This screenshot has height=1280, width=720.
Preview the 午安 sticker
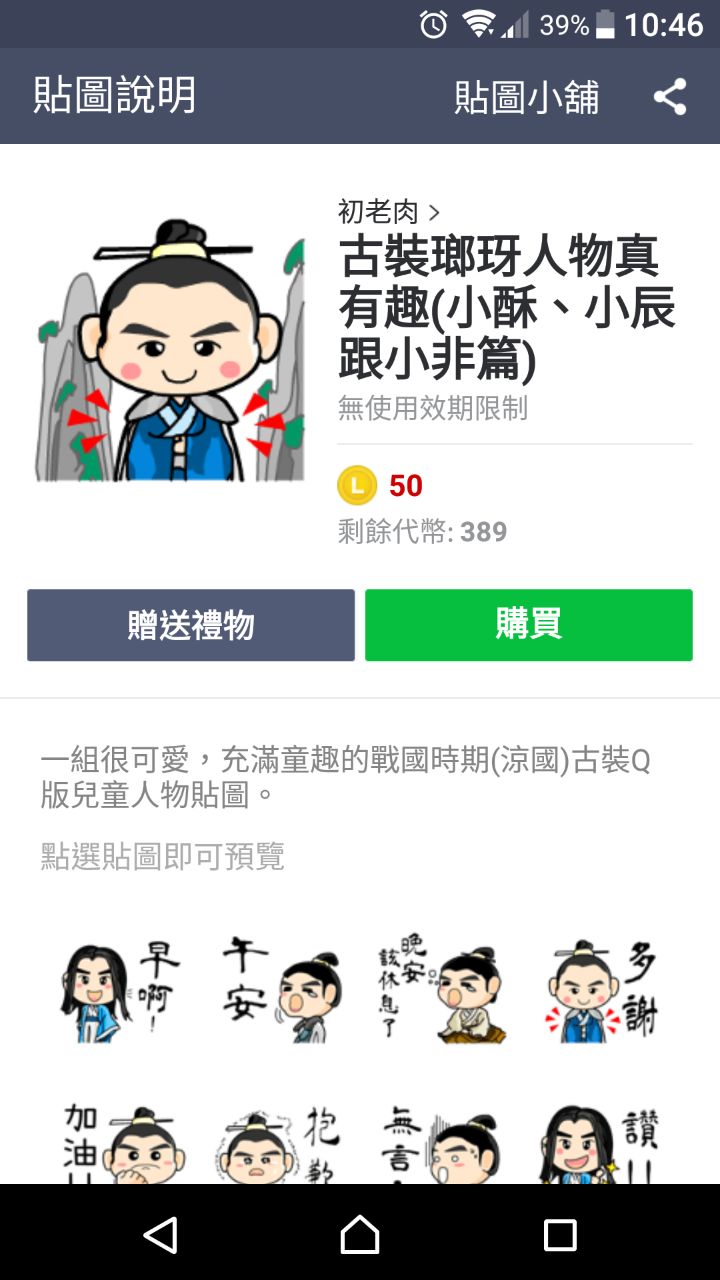coord(280,990)
